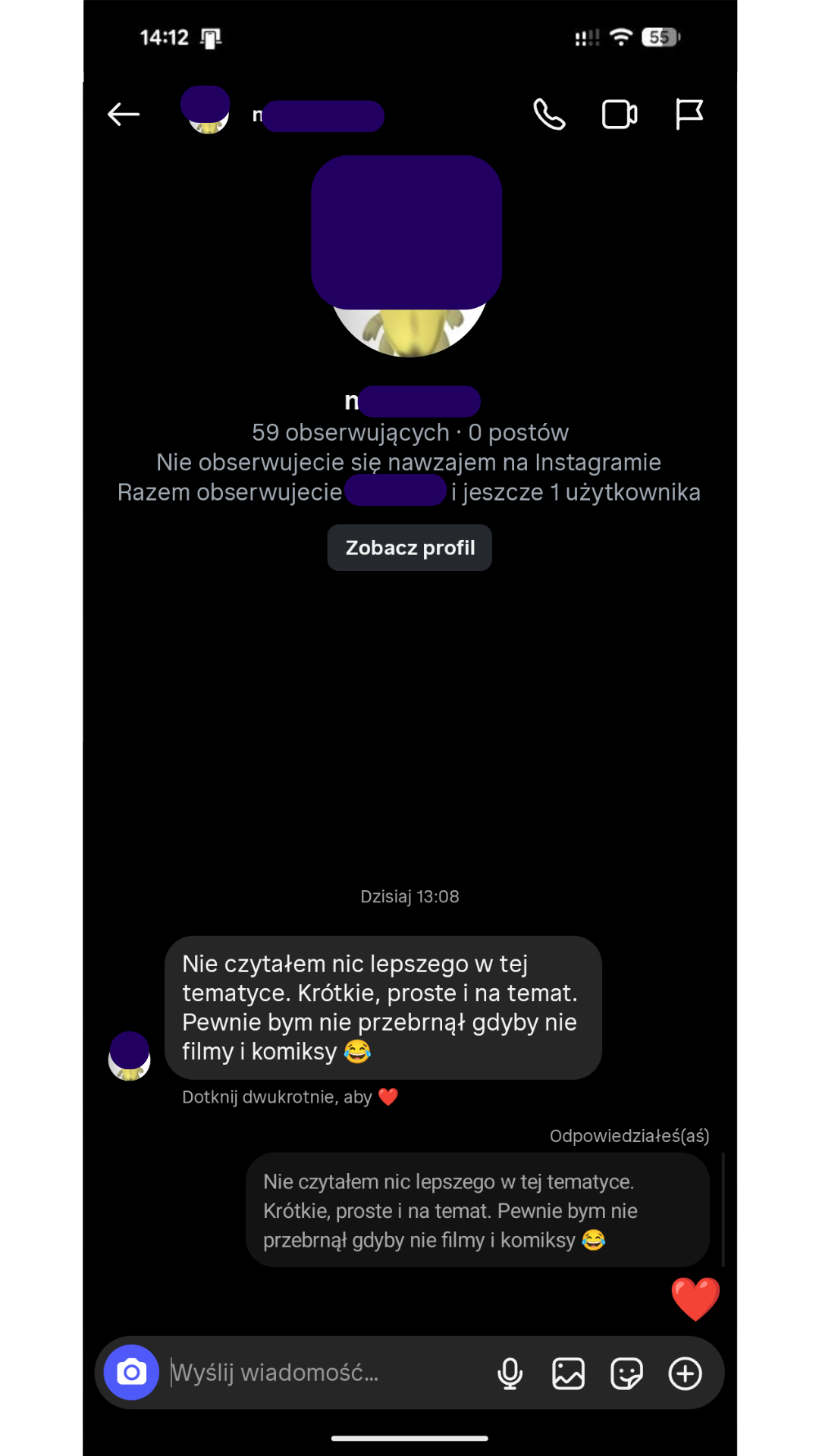
Task: Record a voice message with microphone
Action: pyautogui.click(x=510, y=1373)
